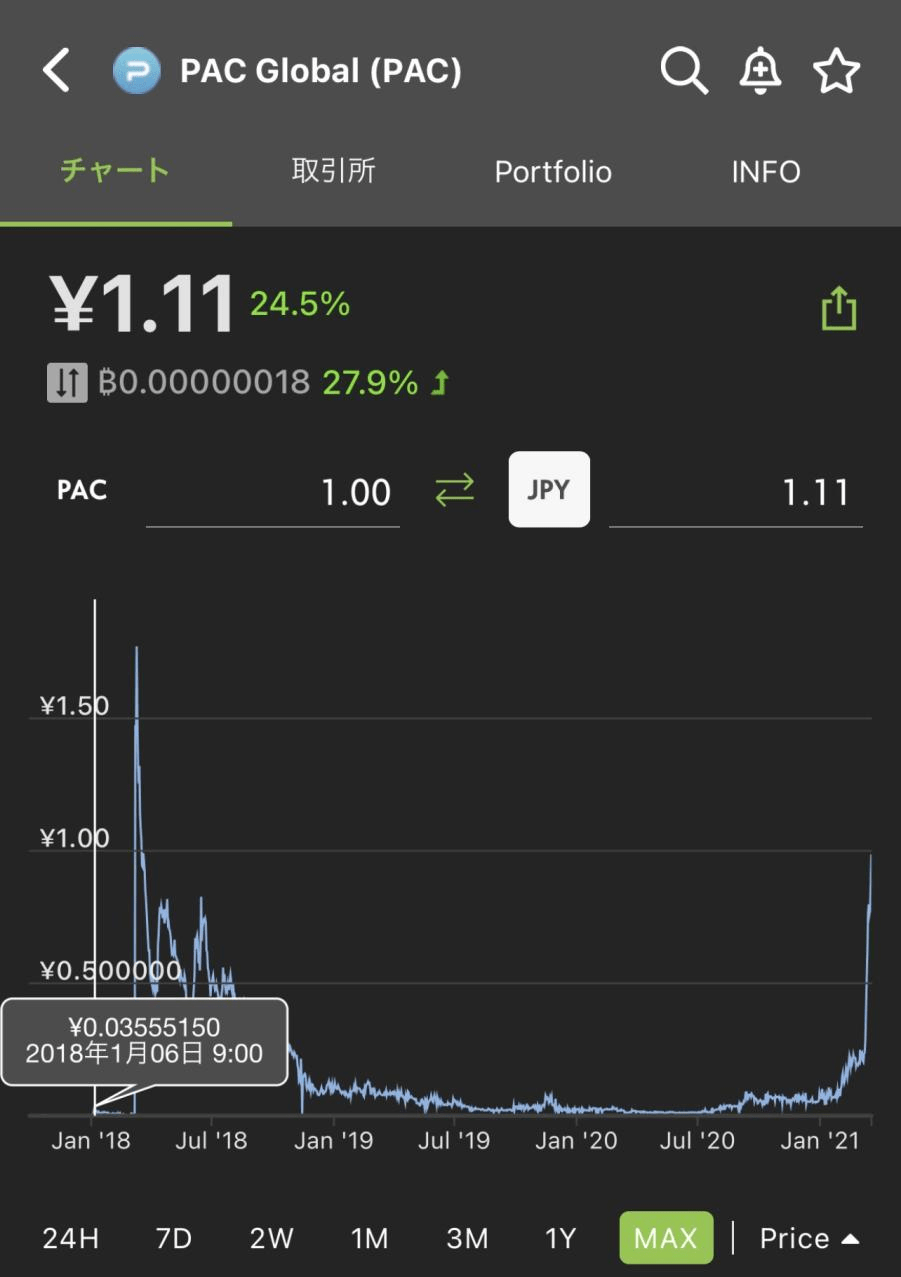Expand the Price chart type dropdown
Viewport: 901px width, 1277px height.
click(x=808, y=1238)
